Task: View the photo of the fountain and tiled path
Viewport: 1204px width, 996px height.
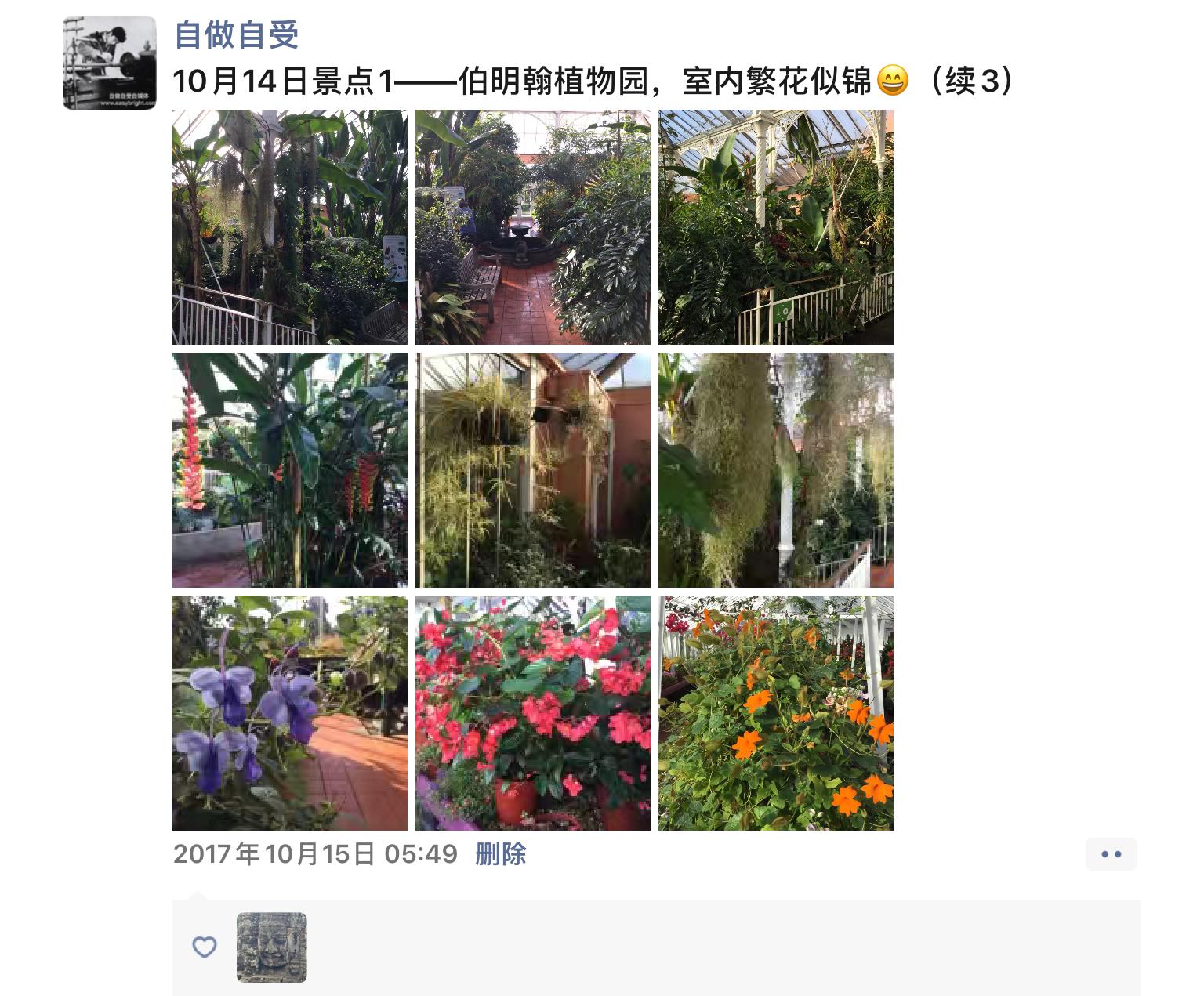Action: [532, 227]
